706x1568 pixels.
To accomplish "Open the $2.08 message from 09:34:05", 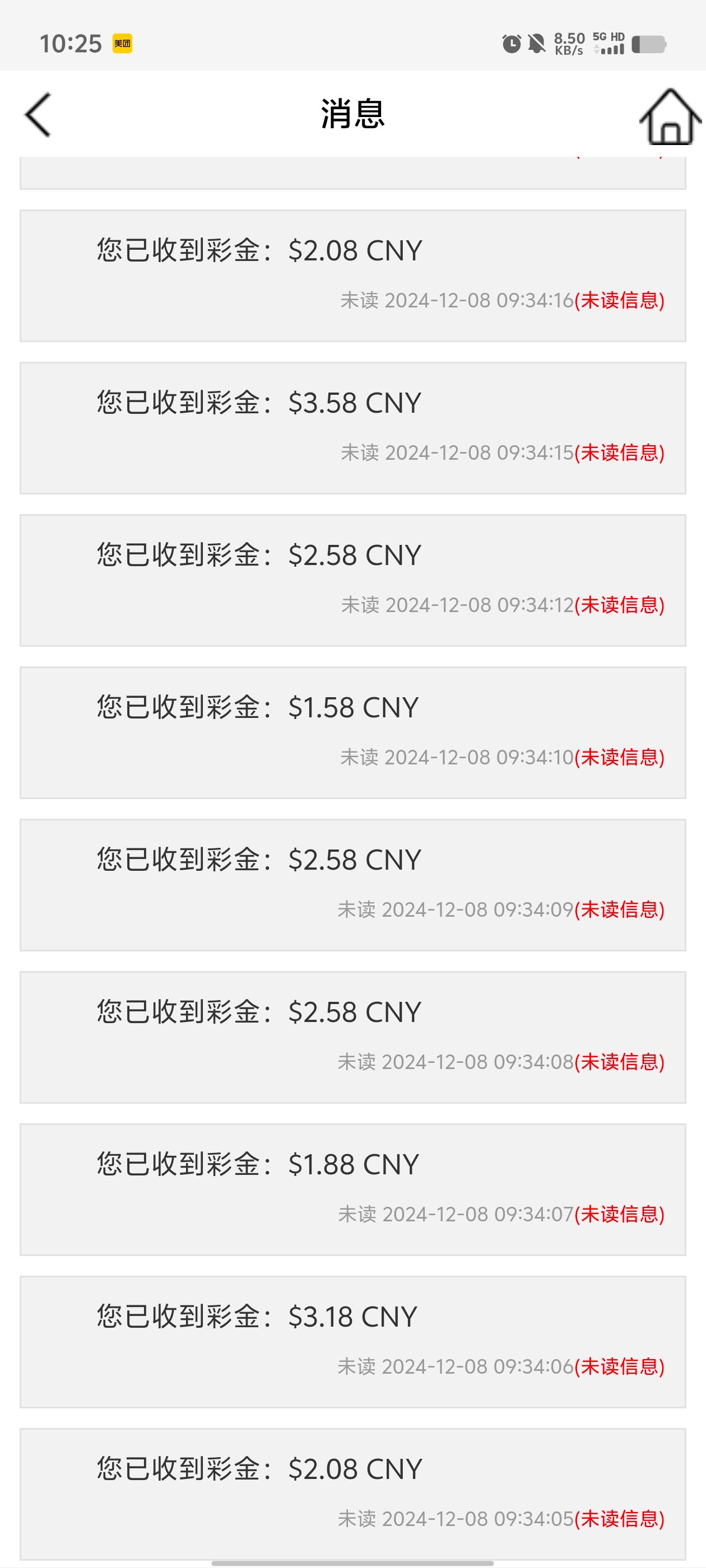I will pyautogui.click(x=352, y=1492).
